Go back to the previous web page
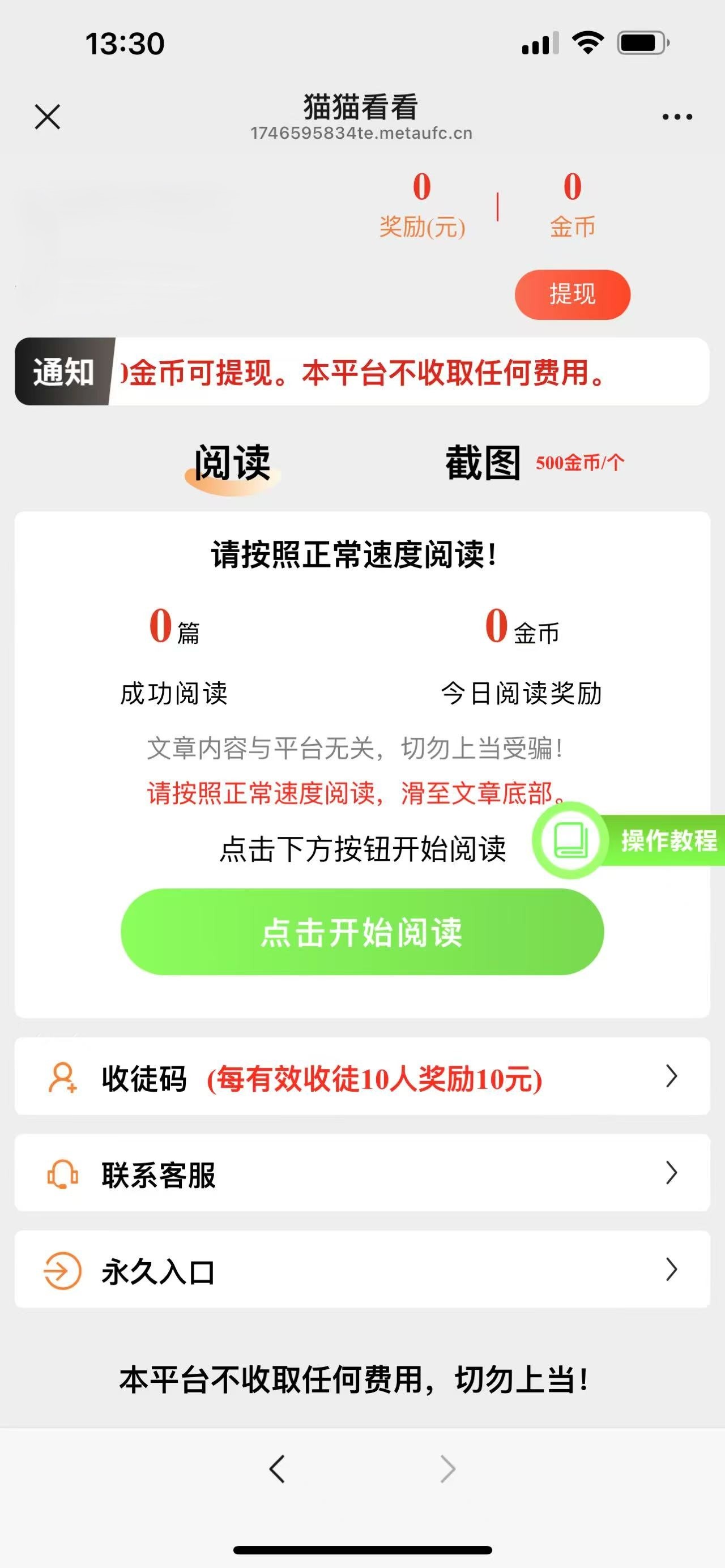 (277, 1469)
